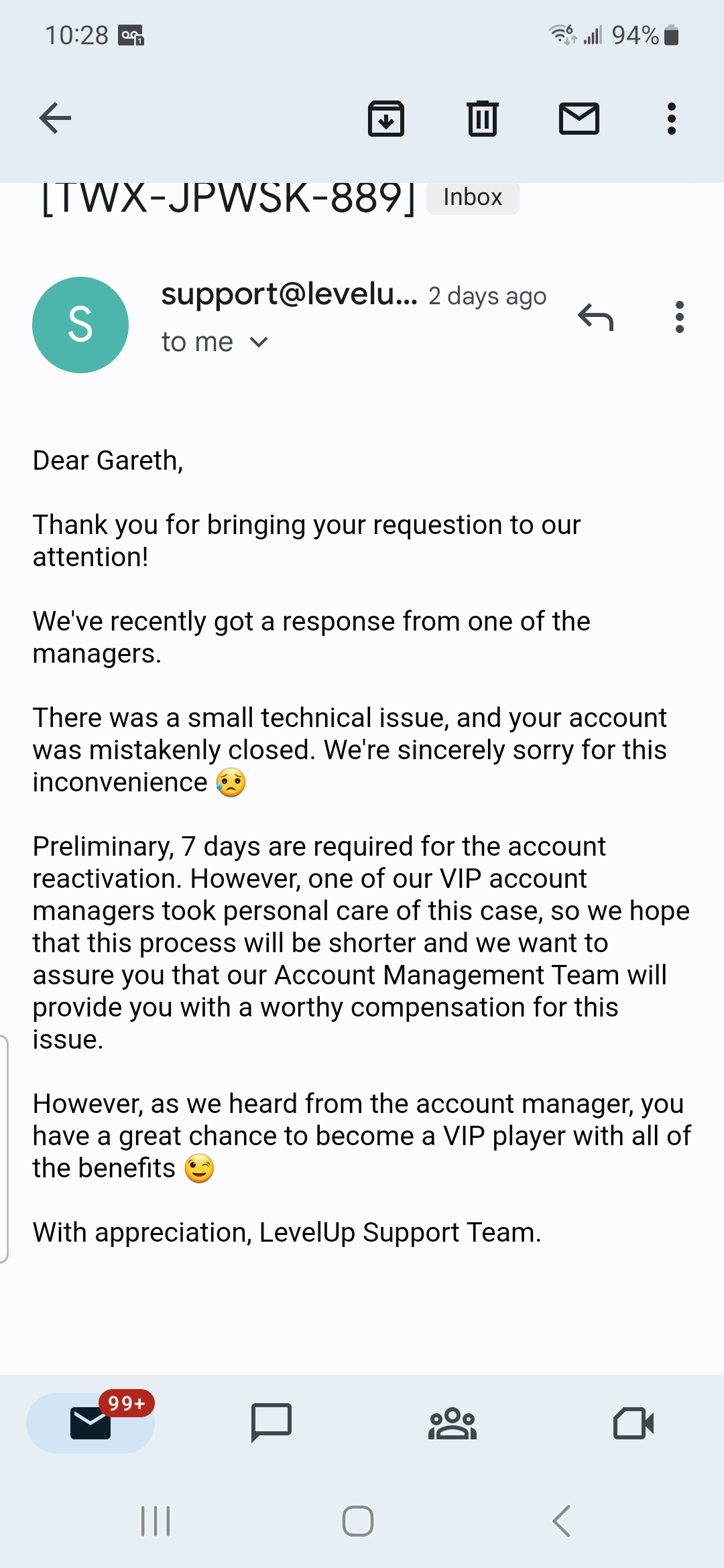Archive this email

point(386,119)
